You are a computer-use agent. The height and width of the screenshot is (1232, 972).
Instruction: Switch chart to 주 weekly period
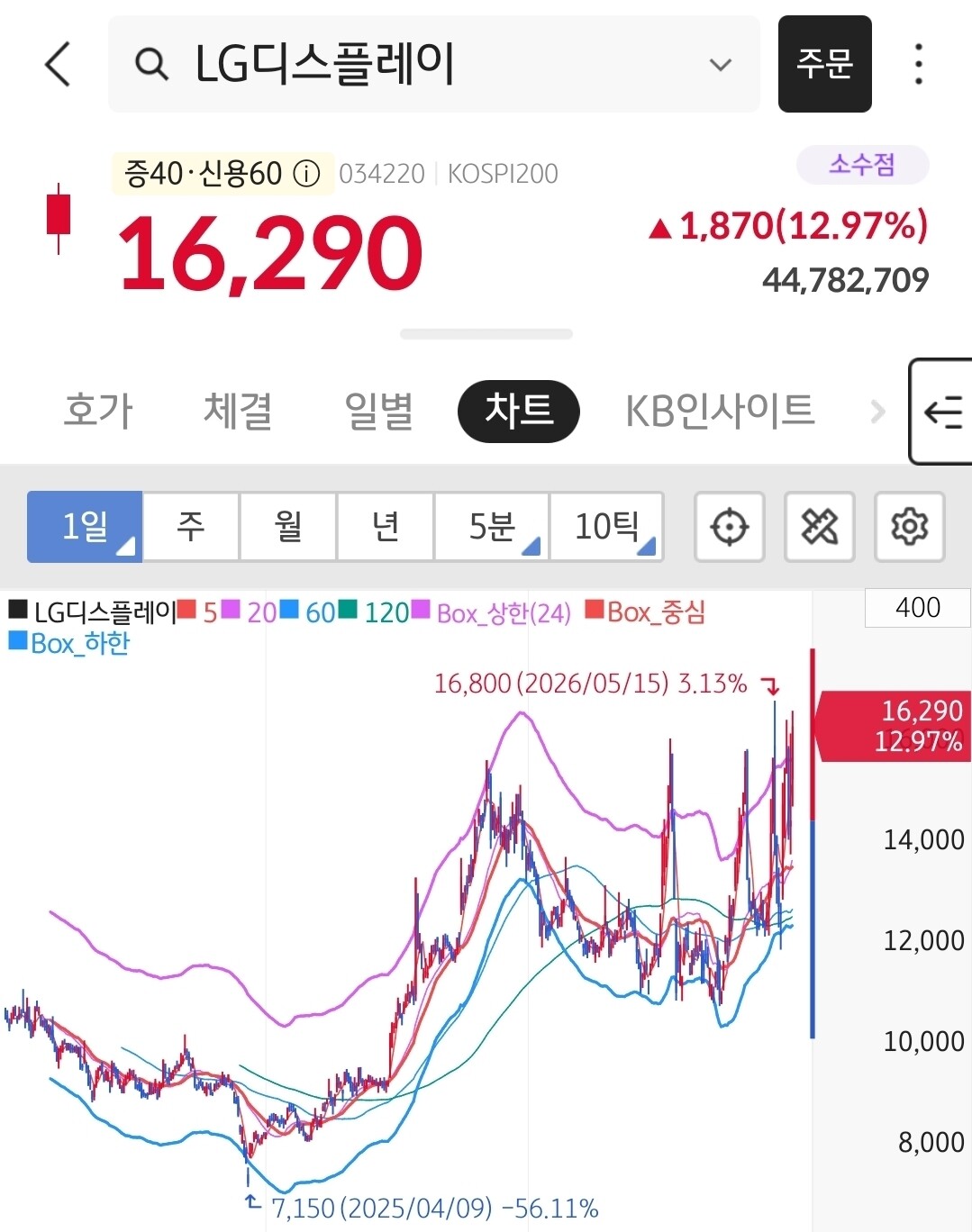click(191, 526)
